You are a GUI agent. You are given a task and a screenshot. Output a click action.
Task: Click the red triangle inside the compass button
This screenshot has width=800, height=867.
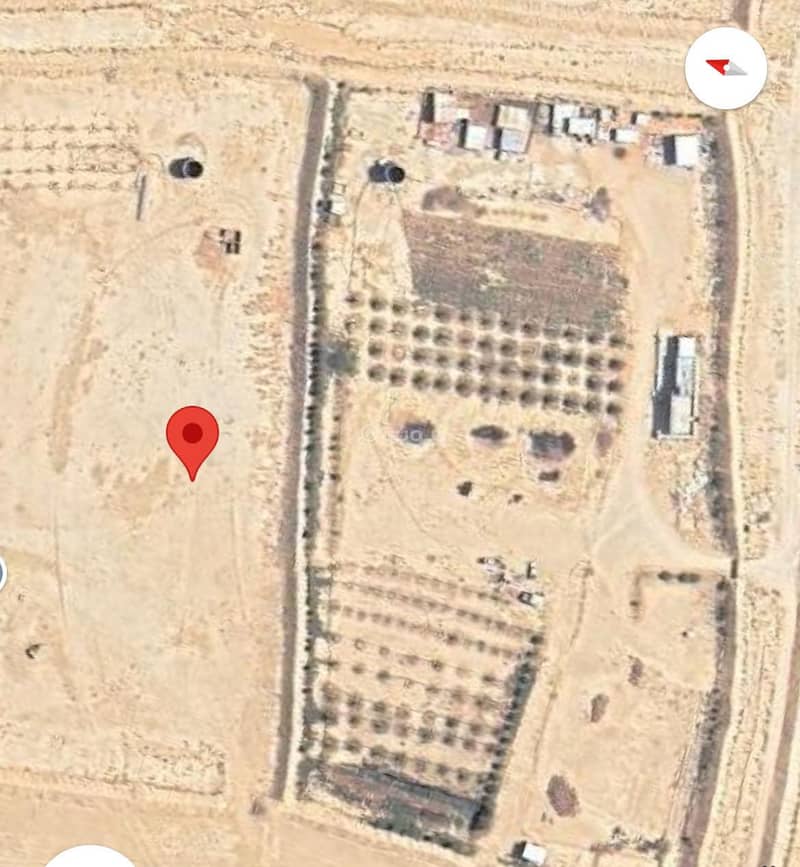pyautogui.click(x=718, y=66)
